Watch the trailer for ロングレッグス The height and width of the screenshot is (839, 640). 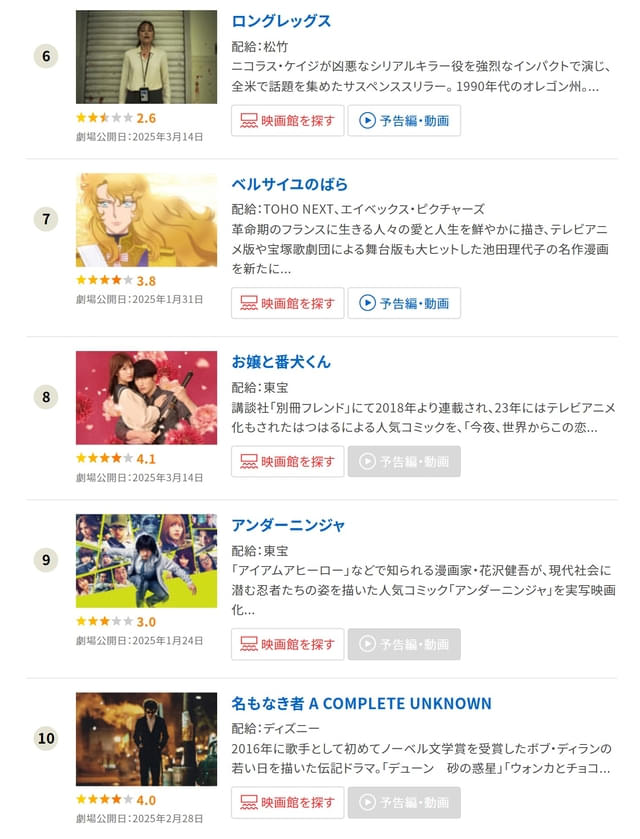(x=404, y=121)
